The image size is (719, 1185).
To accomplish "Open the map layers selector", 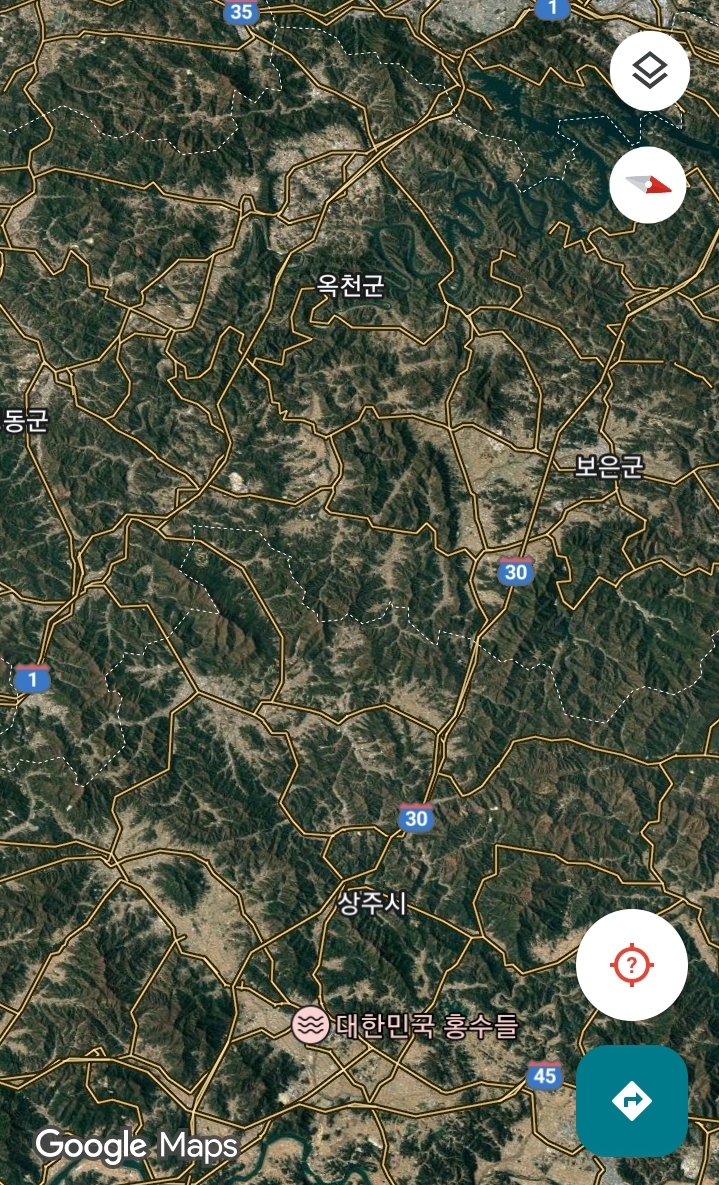I will click(649, 71).
